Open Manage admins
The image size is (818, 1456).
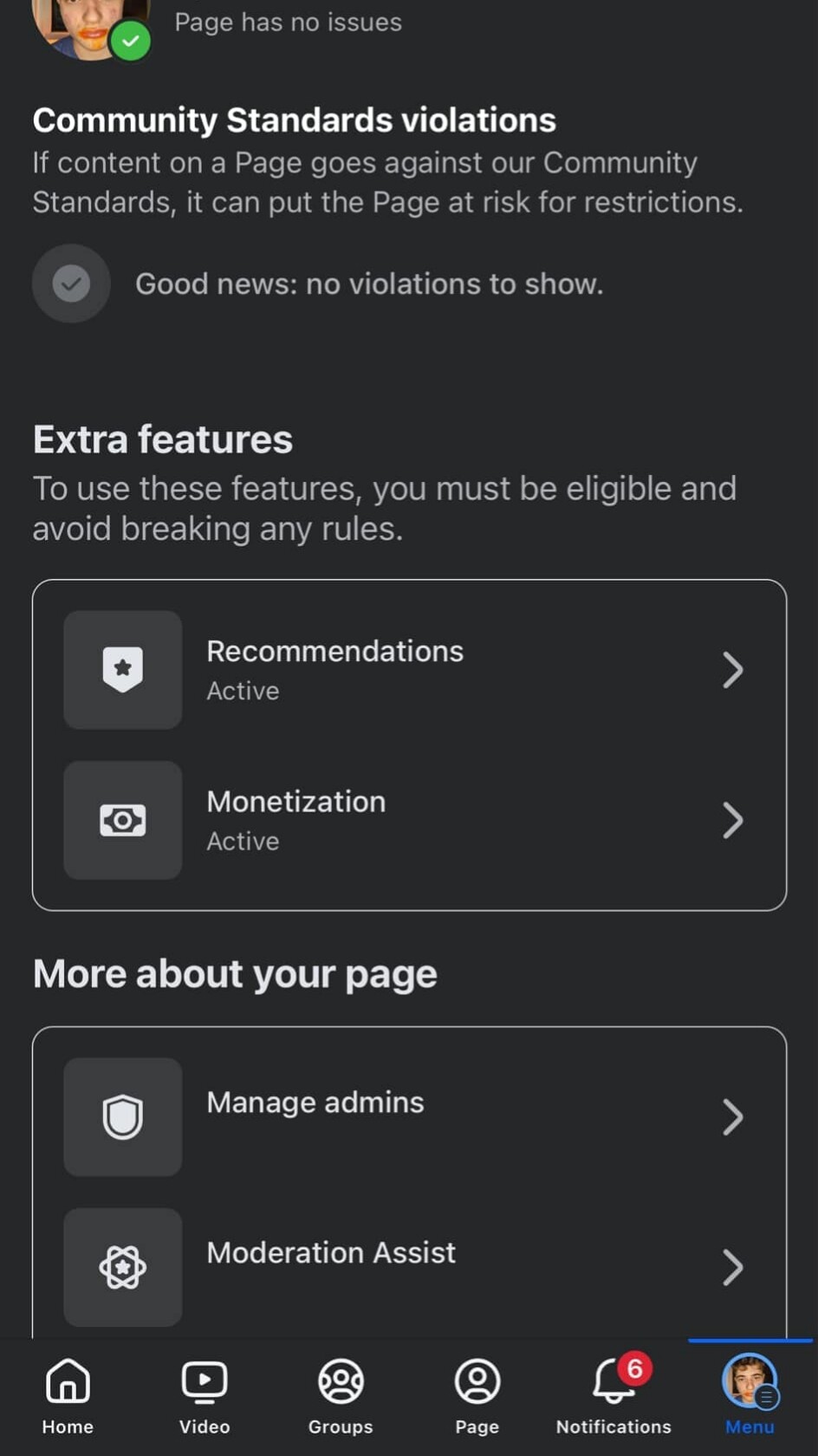(x=409, y=1116)
